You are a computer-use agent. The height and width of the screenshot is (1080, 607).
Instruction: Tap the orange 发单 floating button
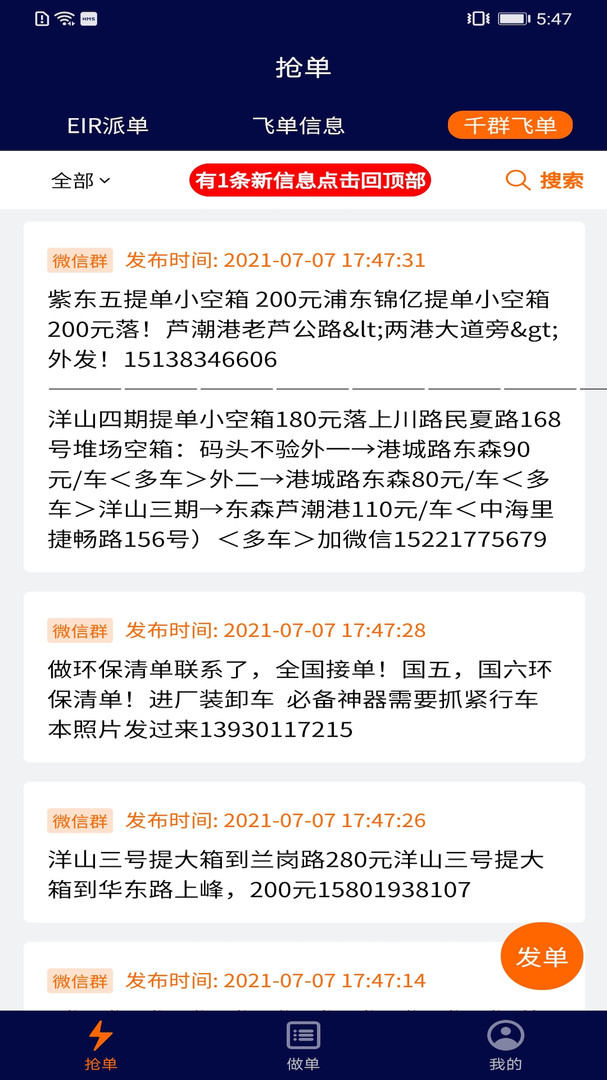[x=542, y=957]
